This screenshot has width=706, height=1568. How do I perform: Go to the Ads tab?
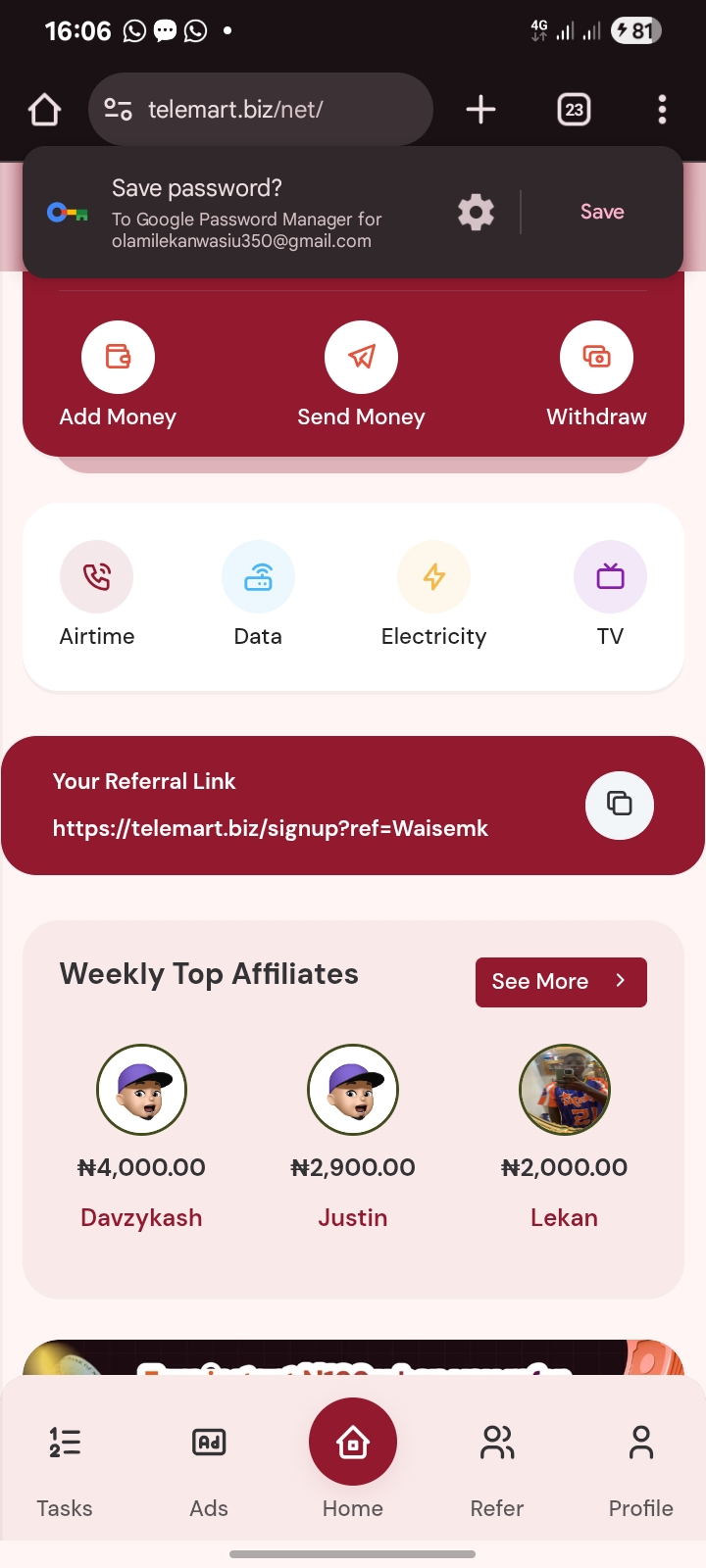click(209, 1460)
